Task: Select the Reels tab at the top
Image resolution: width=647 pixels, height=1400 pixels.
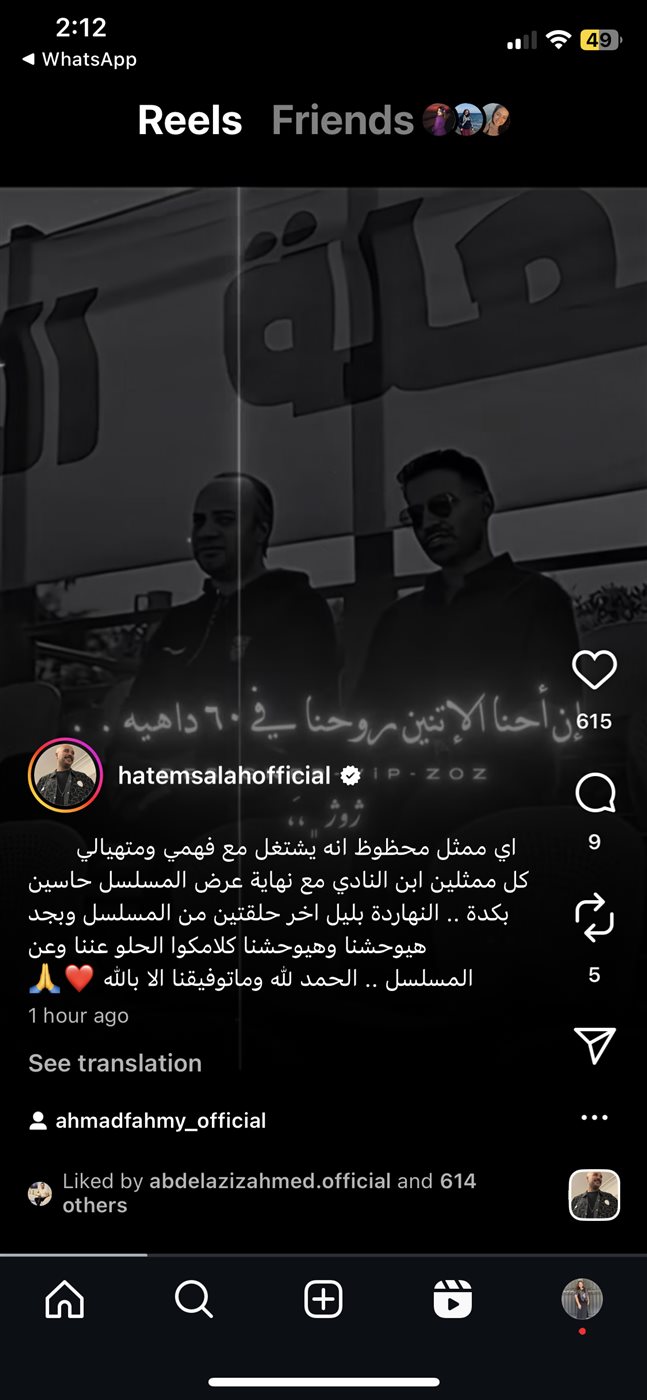Action: [190, 121]
